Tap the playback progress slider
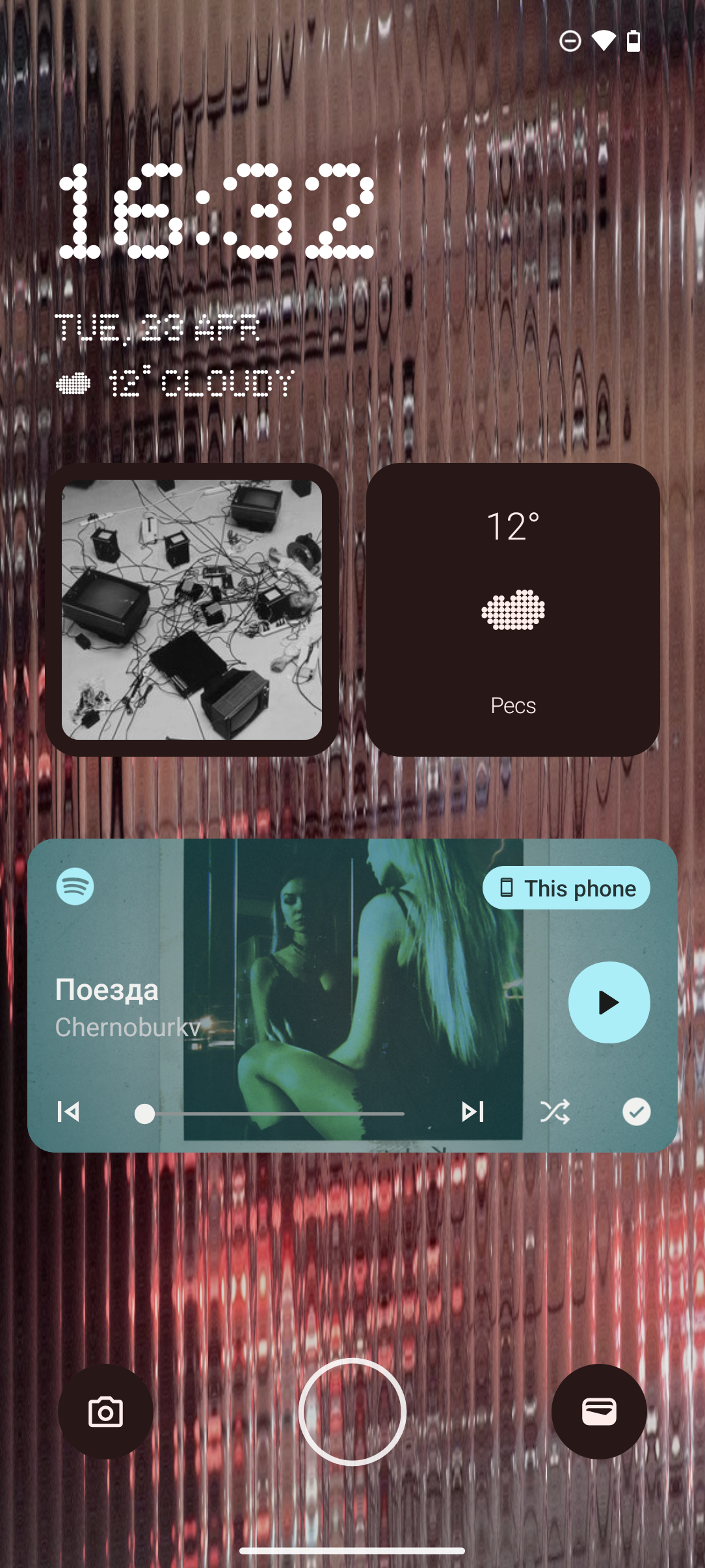 click(x=273, y=1113)
